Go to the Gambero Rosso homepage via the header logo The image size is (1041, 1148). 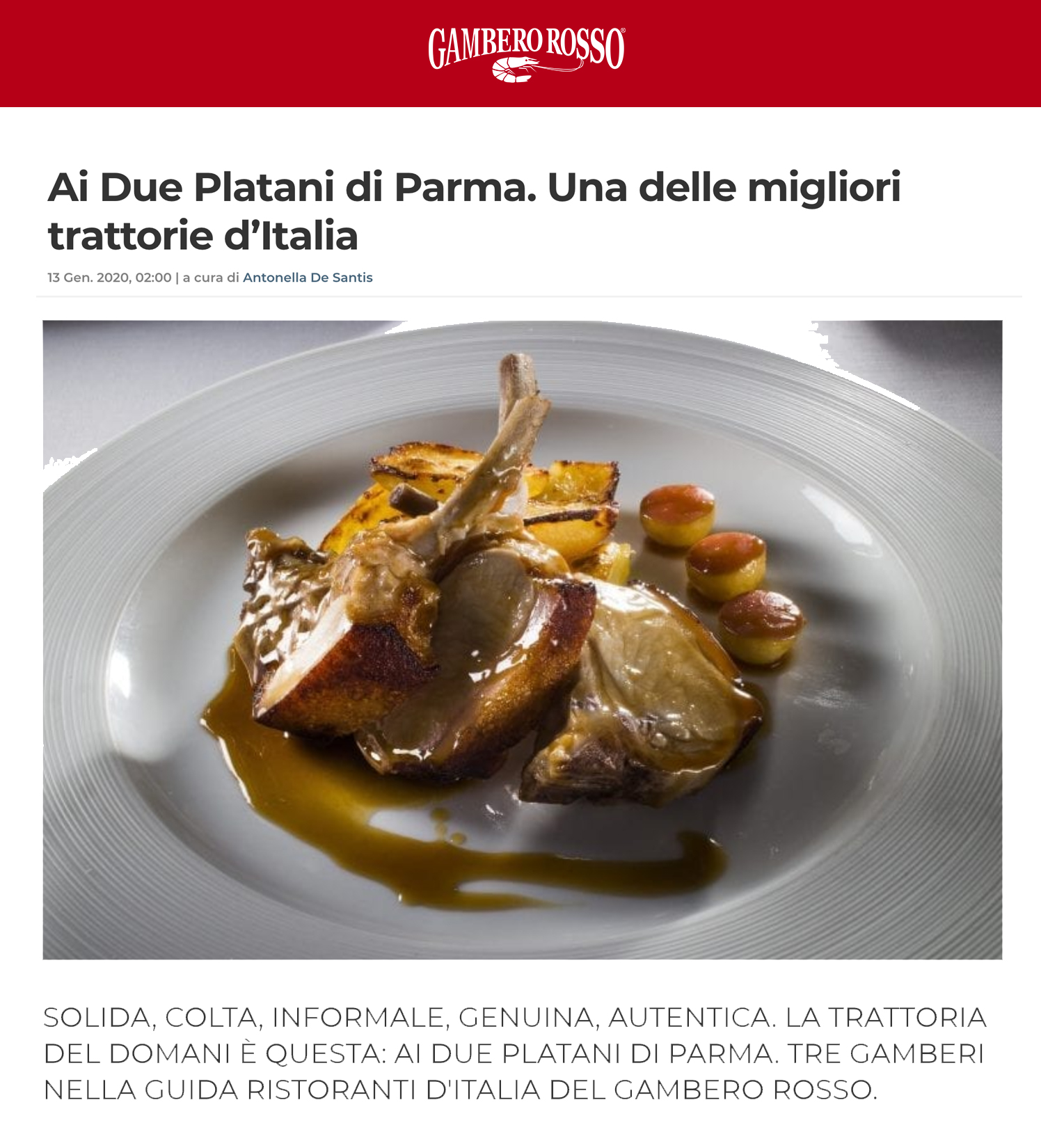pyautogui.click(x=526, y=53)
